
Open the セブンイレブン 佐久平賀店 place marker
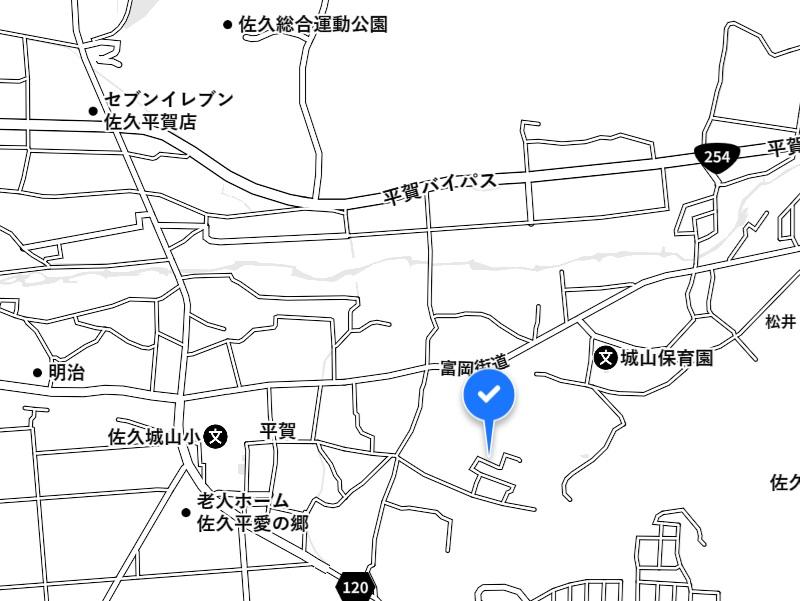[93, 111]
